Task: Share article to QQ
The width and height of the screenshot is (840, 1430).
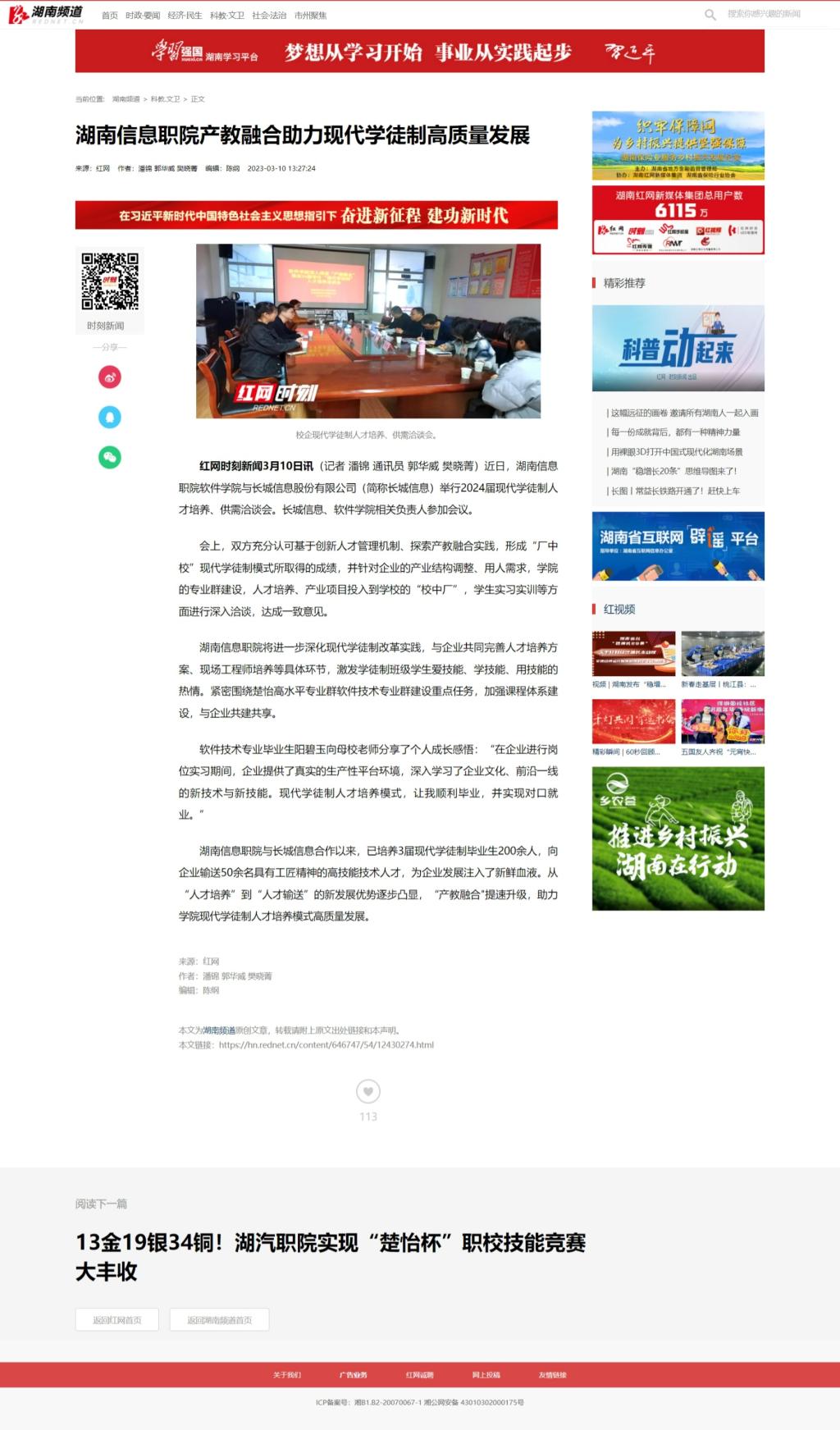Action: 110,417
